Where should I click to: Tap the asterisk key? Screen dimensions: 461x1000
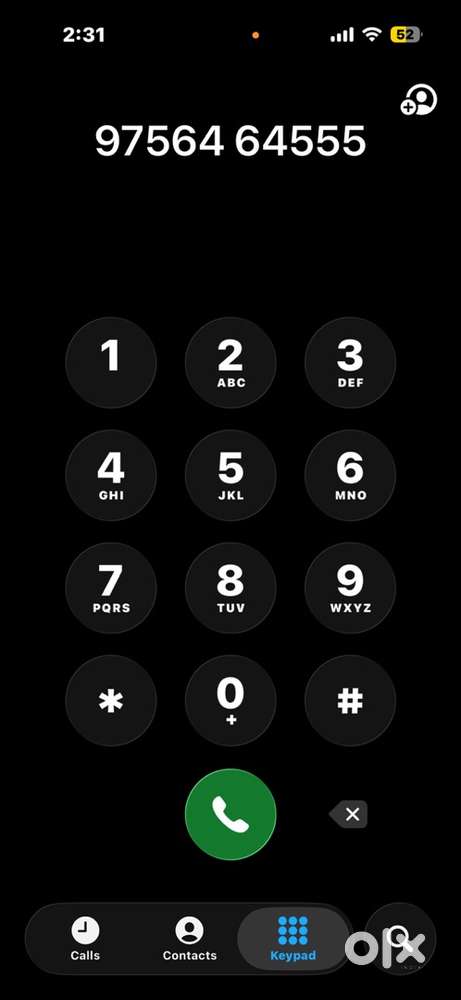click(111, 701)
